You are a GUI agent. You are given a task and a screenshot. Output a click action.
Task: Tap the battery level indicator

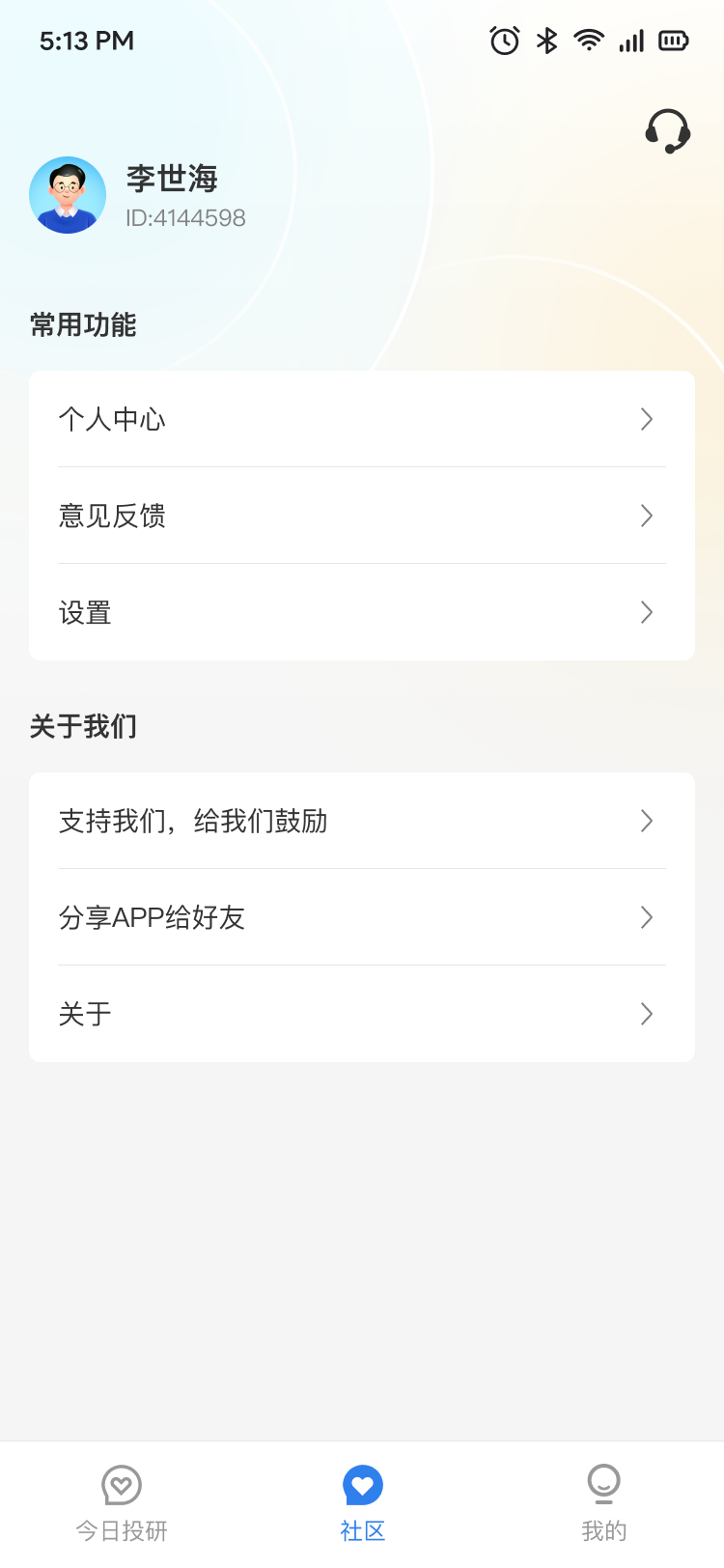[x=673, y=41]
